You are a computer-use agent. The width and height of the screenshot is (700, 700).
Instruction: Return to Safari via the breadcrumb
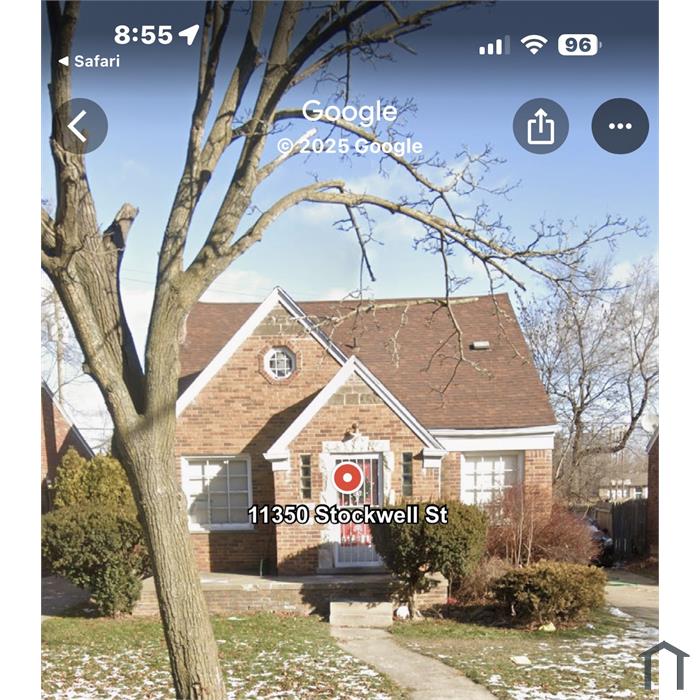click(90, 61)
